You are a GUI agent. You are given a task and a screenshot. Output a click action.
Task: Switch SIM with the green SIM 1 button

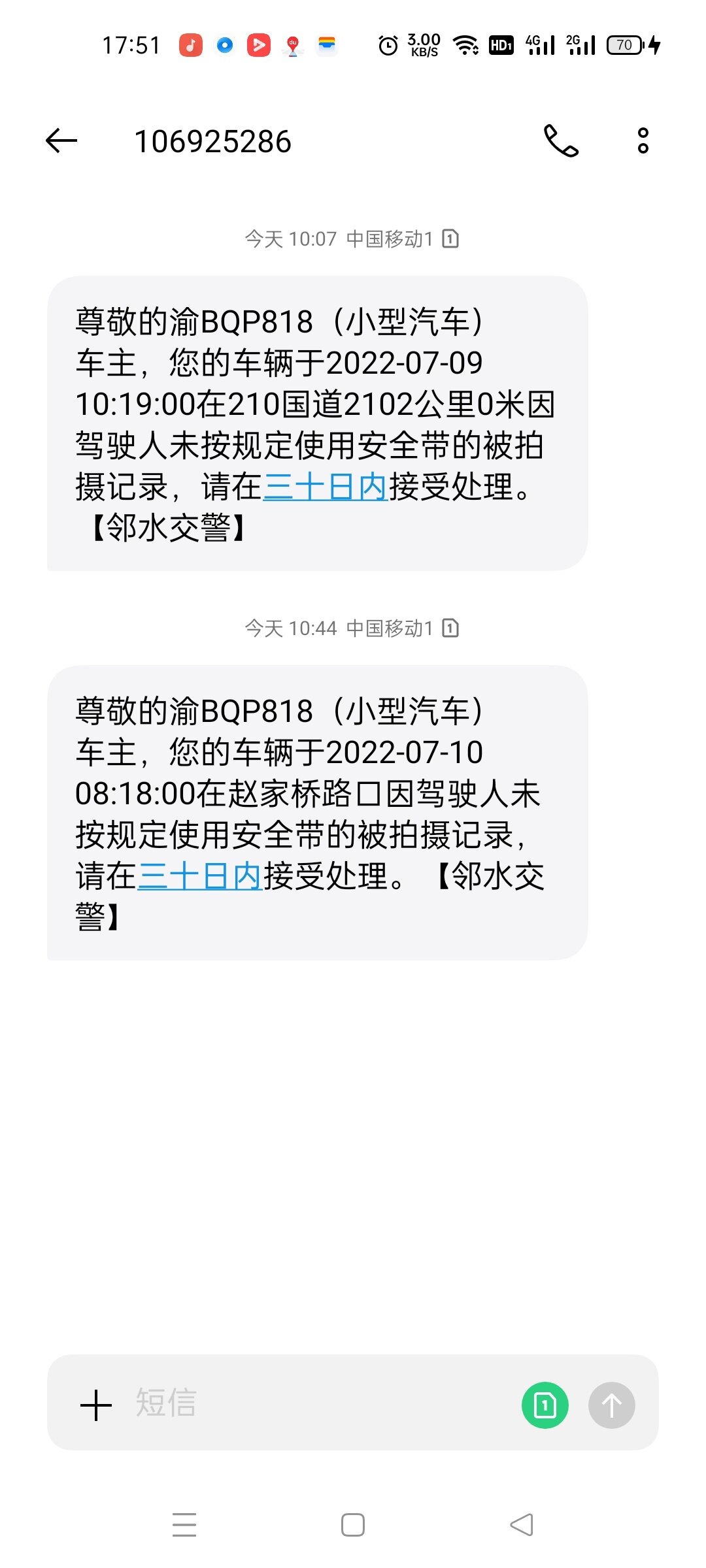(545, 1405)
